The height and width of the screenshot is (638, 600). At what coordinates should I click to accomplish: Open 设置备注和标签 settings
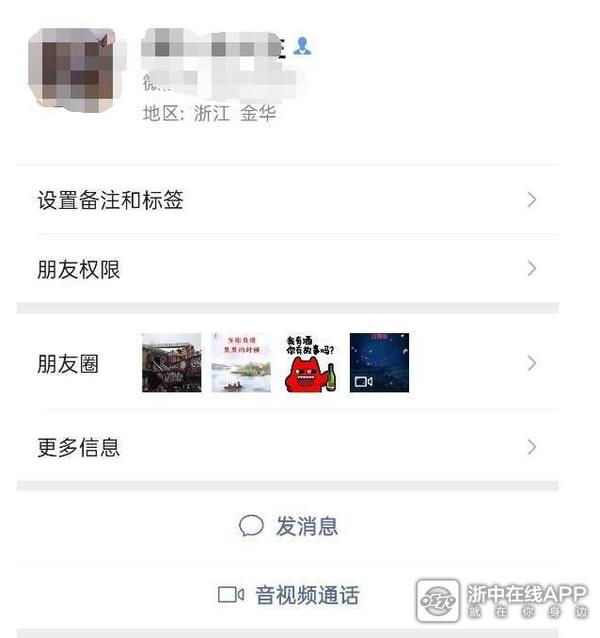tap(287, 200)
